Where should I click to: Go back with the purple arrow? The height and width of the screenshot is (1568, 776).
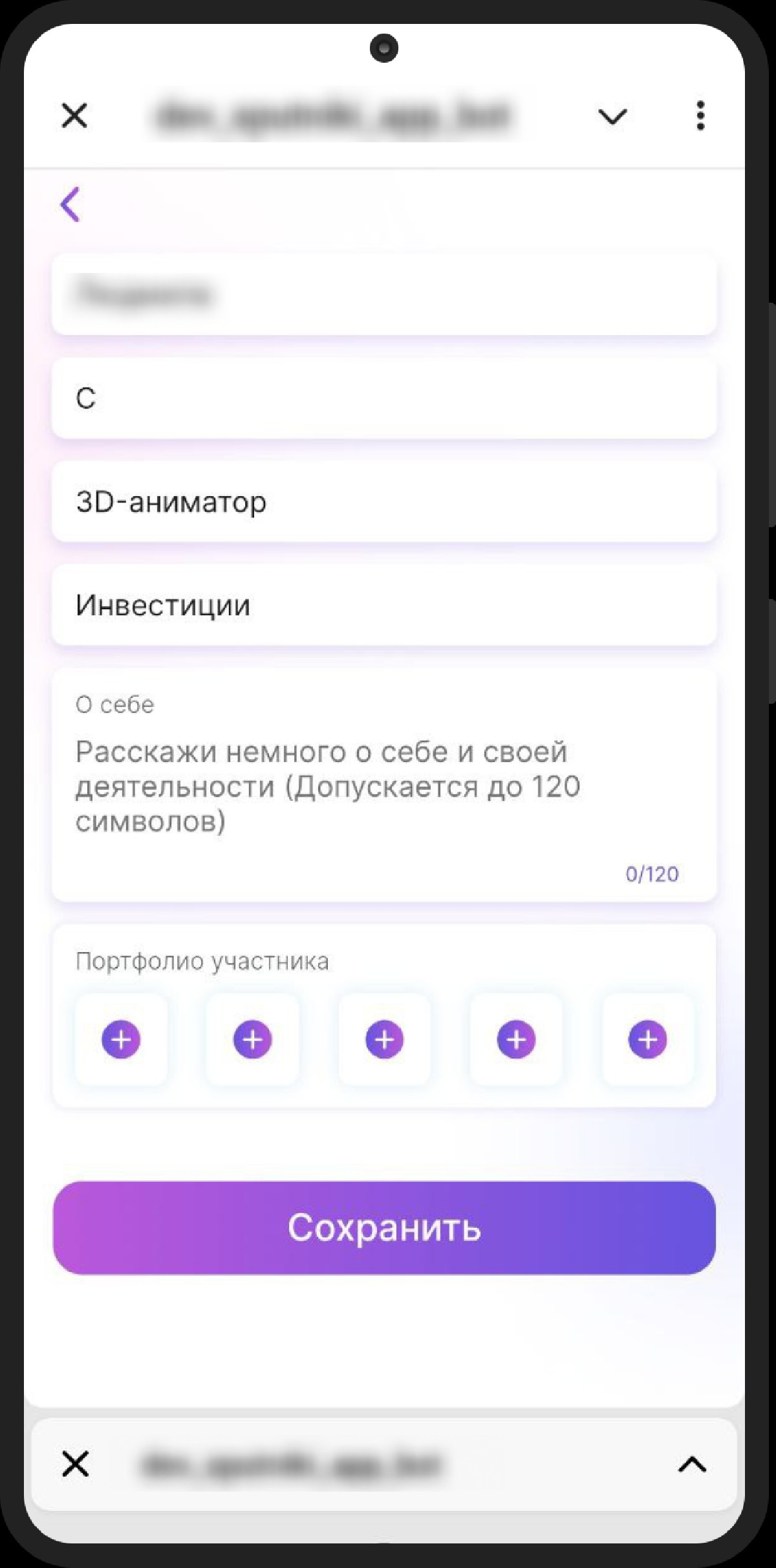70,204
